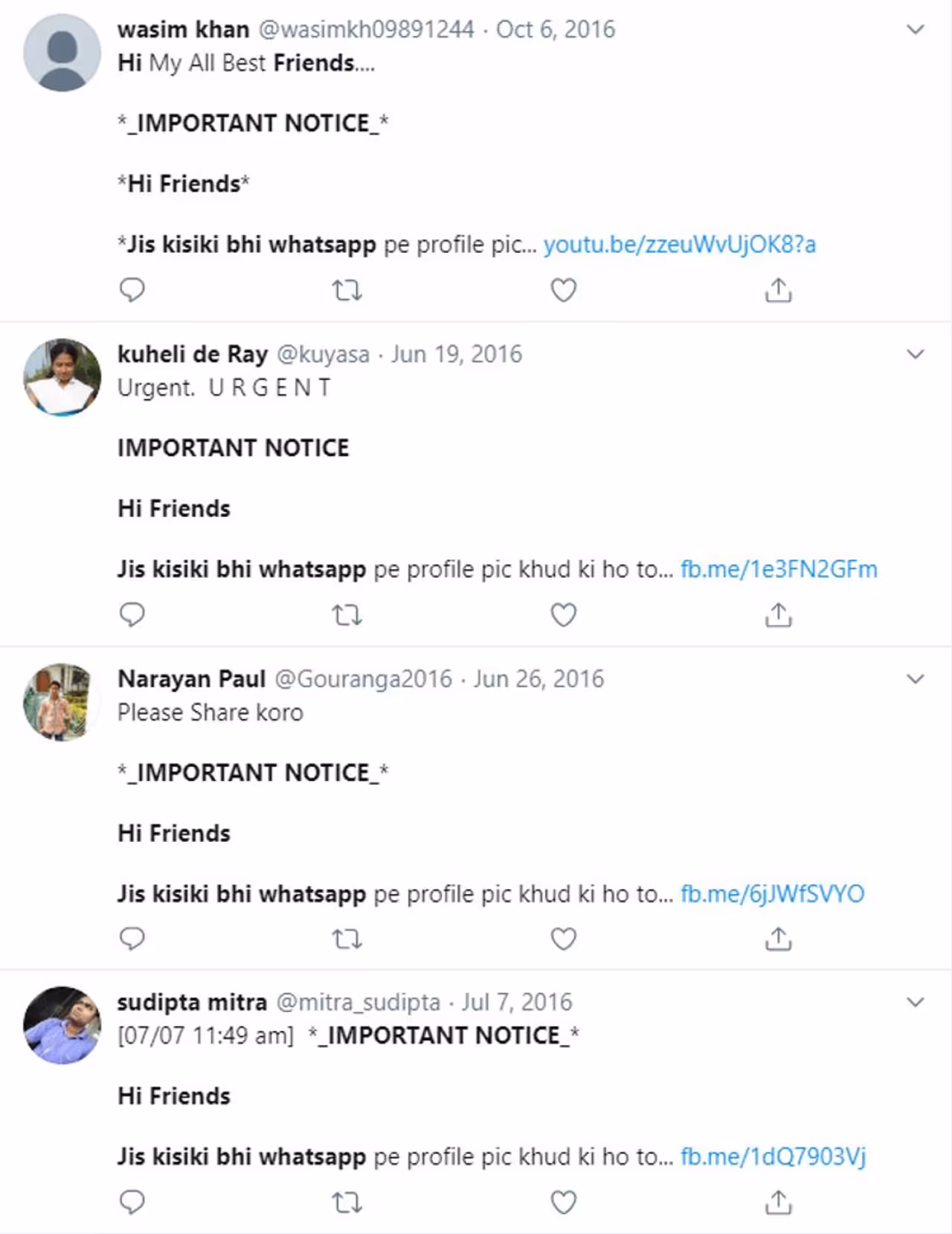Open the youtu.be/zzeuWvUjOK8?a link
This screenshot has height=1234, width=952.
679,245
